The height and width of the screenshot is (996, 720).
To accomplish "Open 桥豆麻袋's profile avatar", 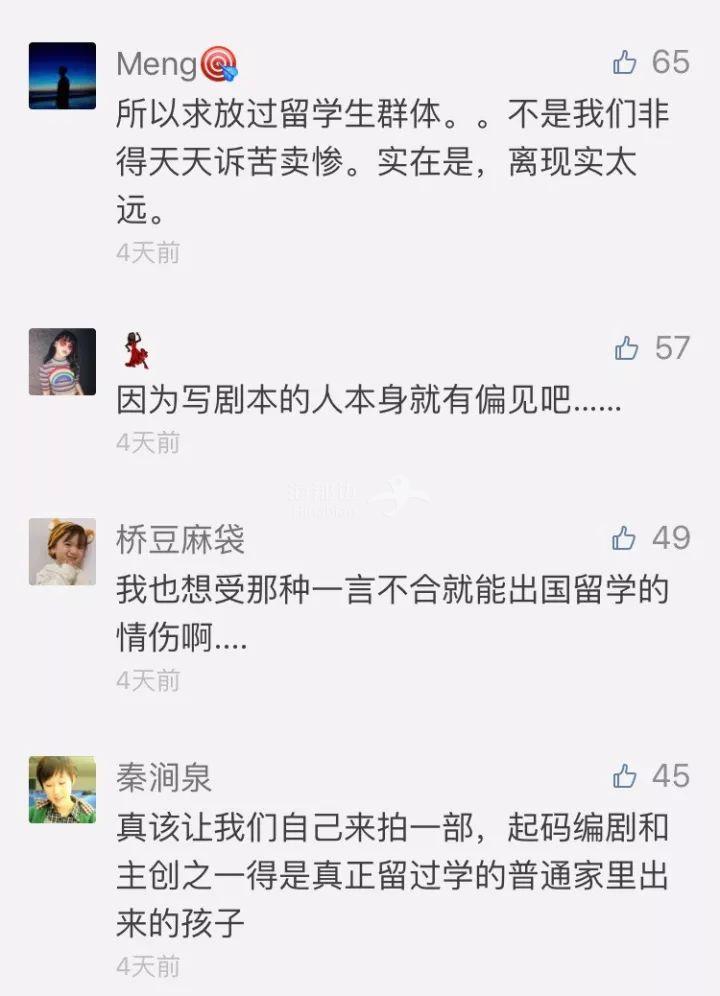I will pyautogui.click(x=62, y=551).
